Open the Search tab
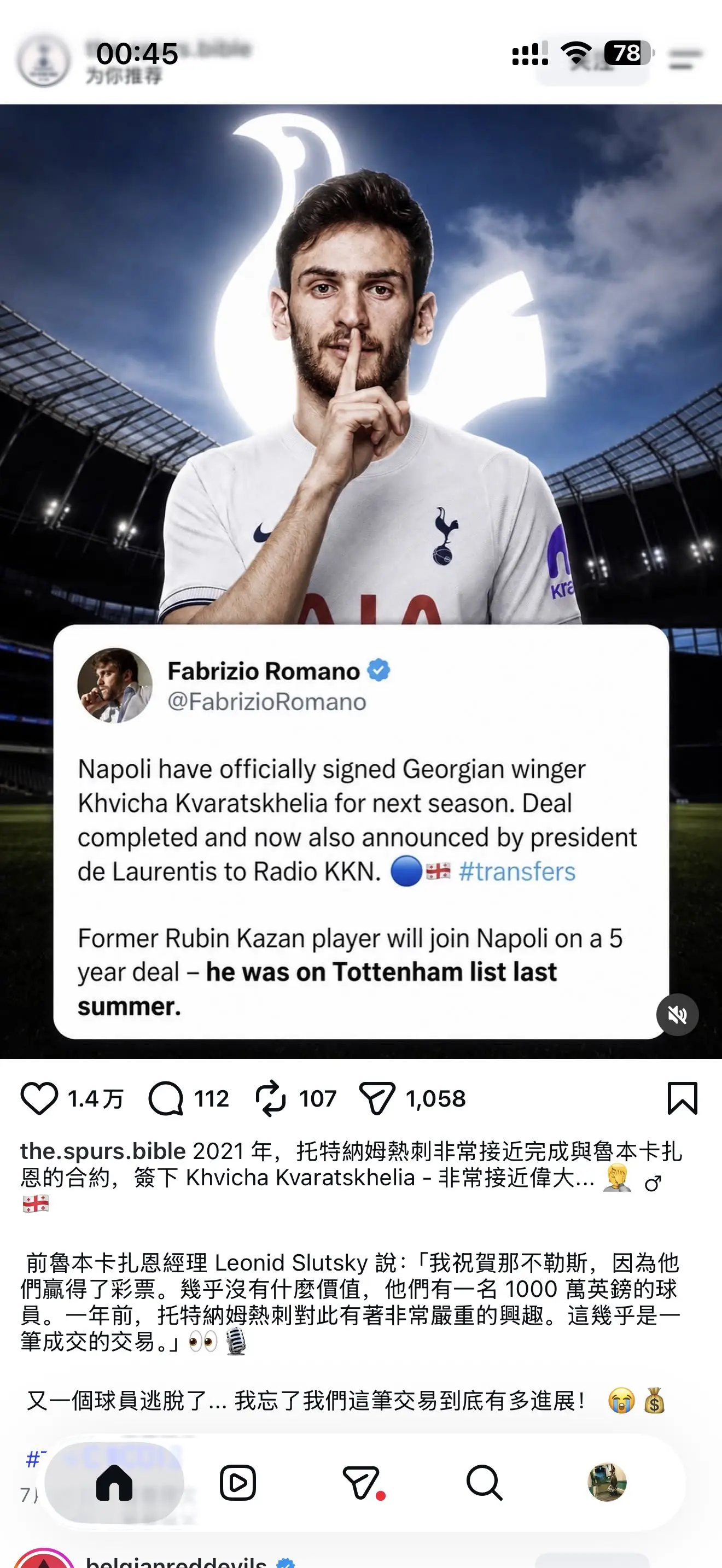The height and width of the screenshot is (1568, 722). 484,1482
